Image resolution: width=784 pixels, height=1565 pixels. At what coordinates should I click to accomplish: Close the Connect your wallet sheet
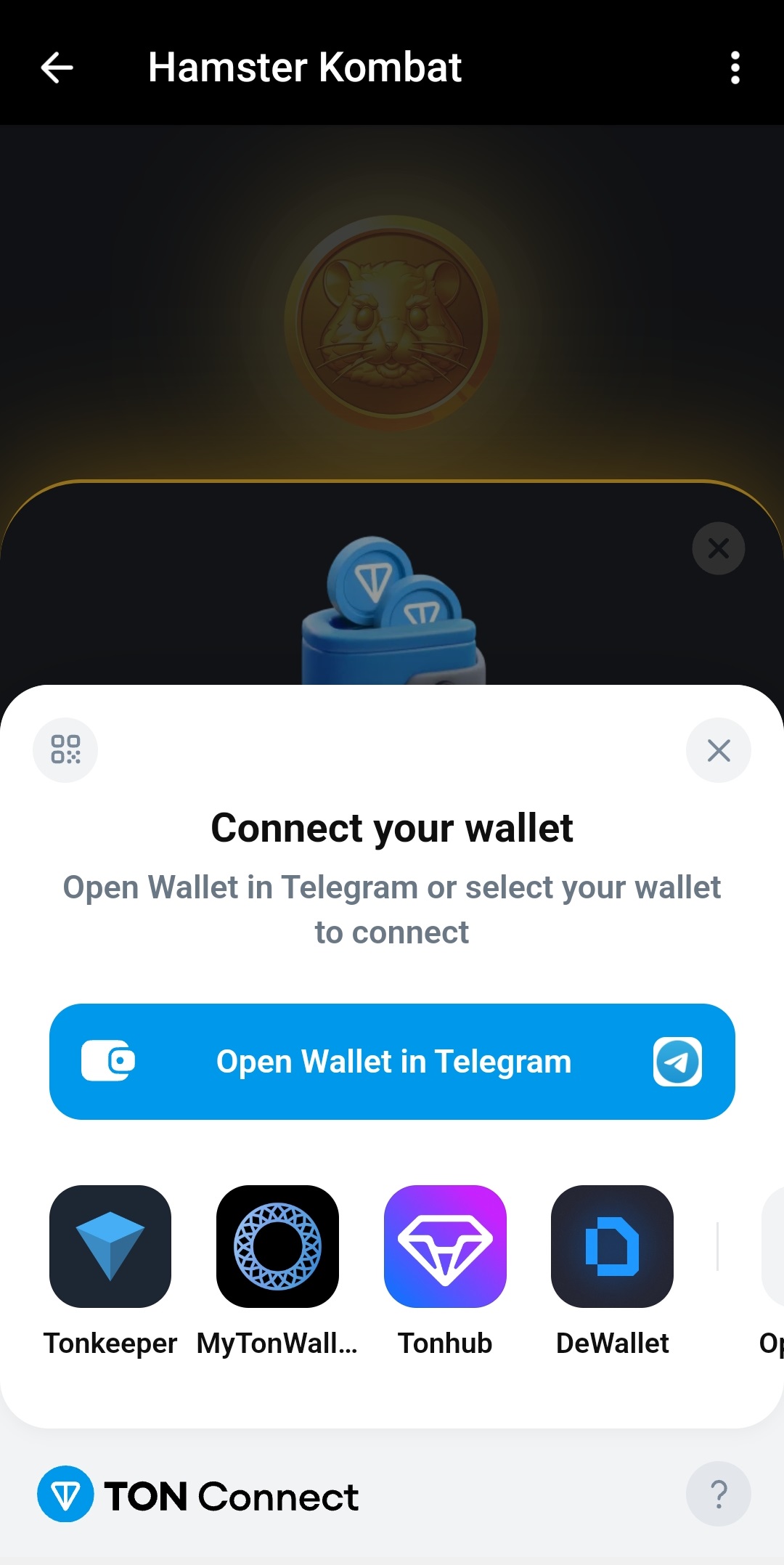[x=718, y=750]
